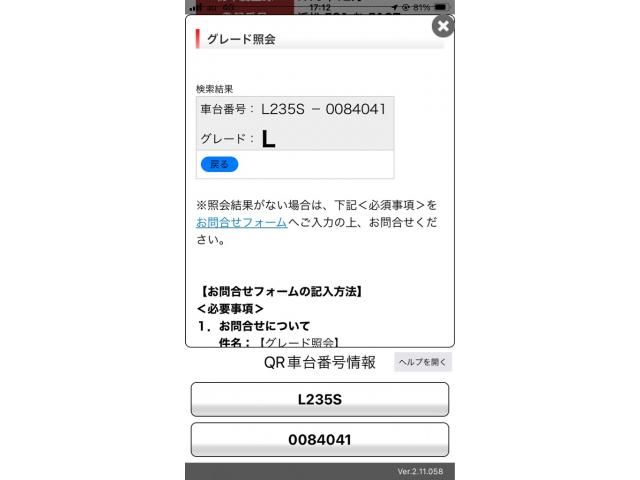
Task: Tap the 戻る button
Action: 219,164
